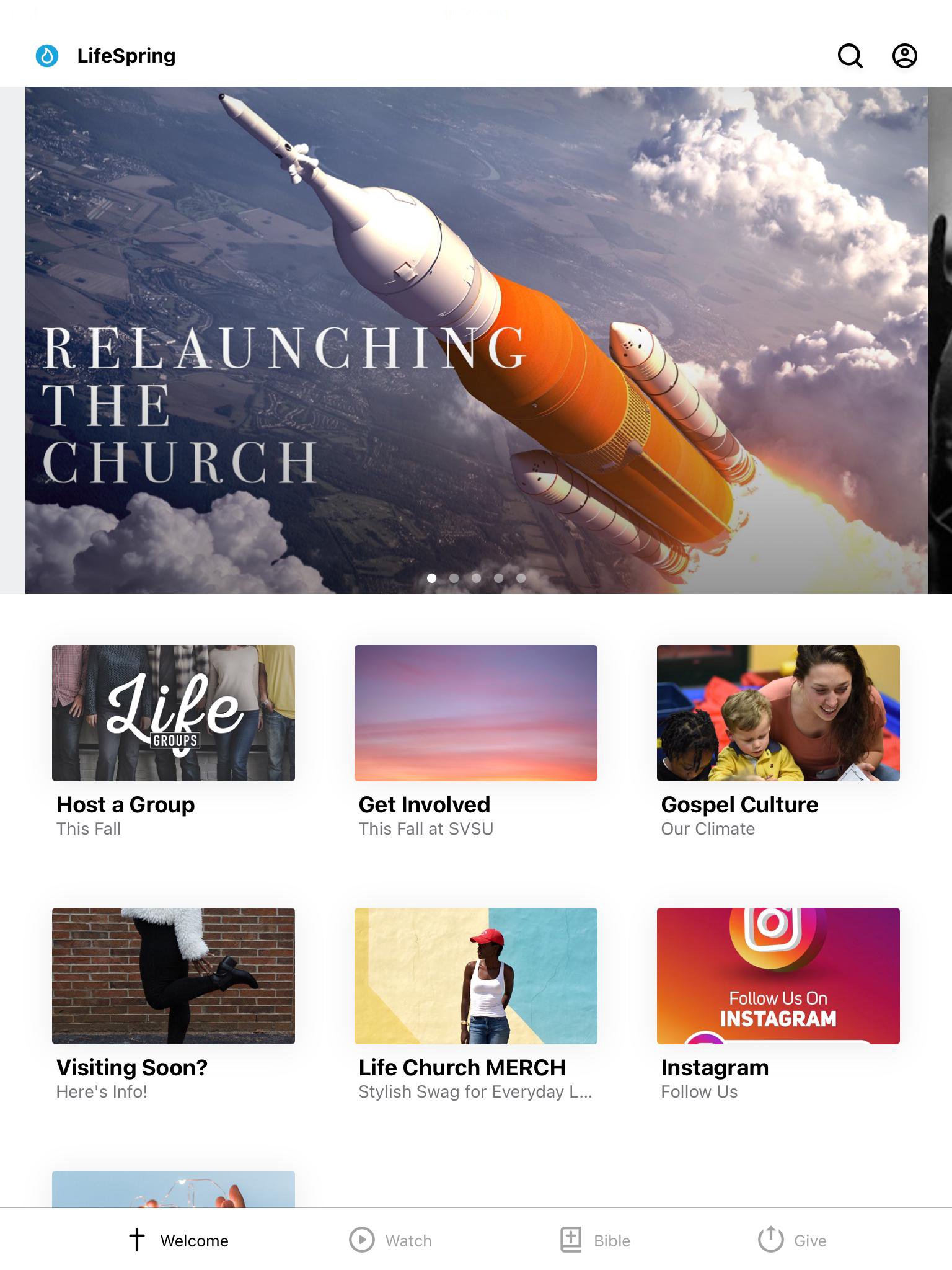Open the user profile icon
The height and width of the screenshot is (1270, 952).
tap(904, 56)
